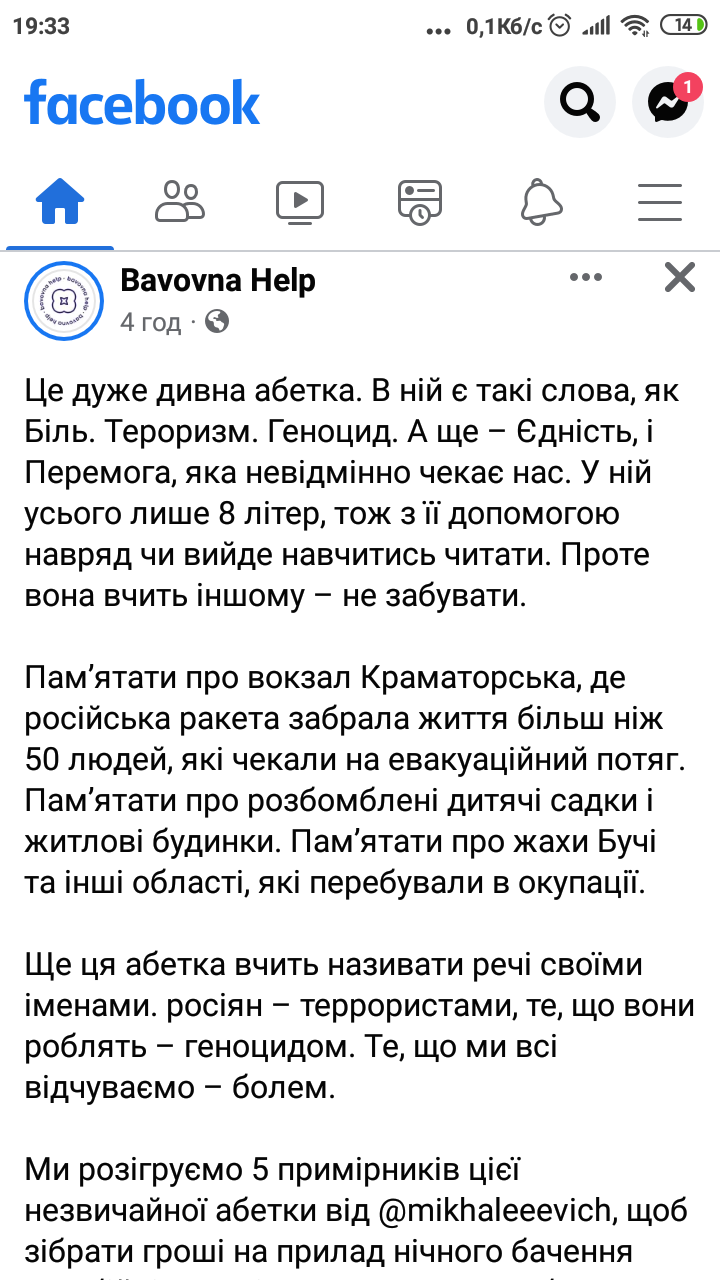Screen dimensions: 720x1280
Task: Open the post timestamp 4 год
Action: tap(151, 322)
